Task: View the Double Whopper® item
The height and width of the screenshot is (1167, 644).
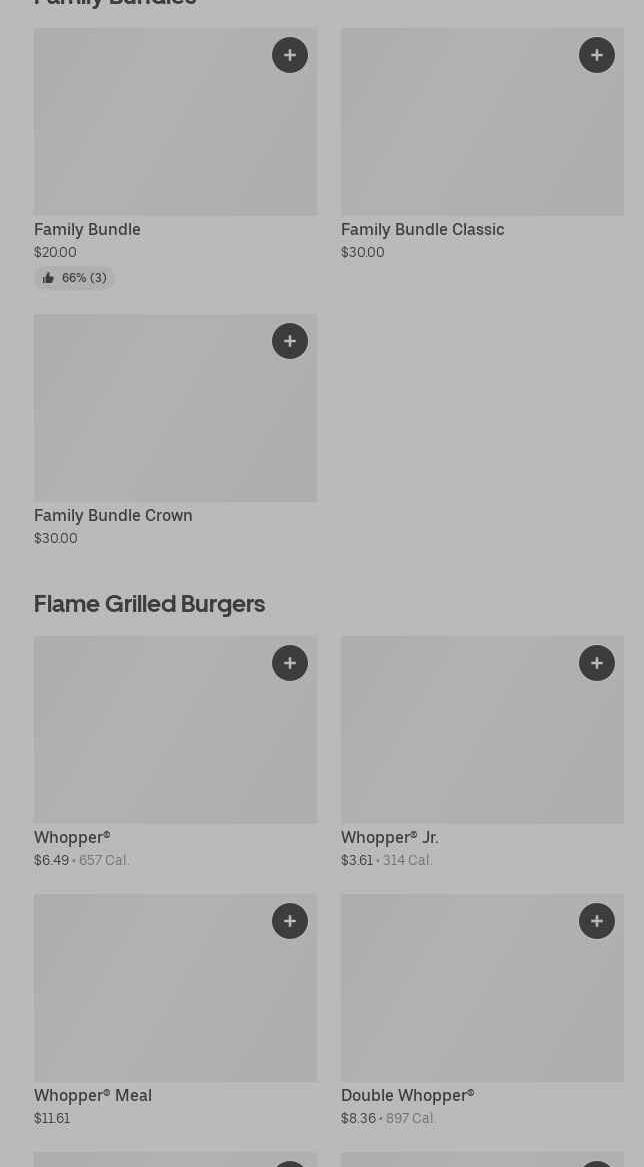Action: pyautogui.click(x=460, y=1000)
